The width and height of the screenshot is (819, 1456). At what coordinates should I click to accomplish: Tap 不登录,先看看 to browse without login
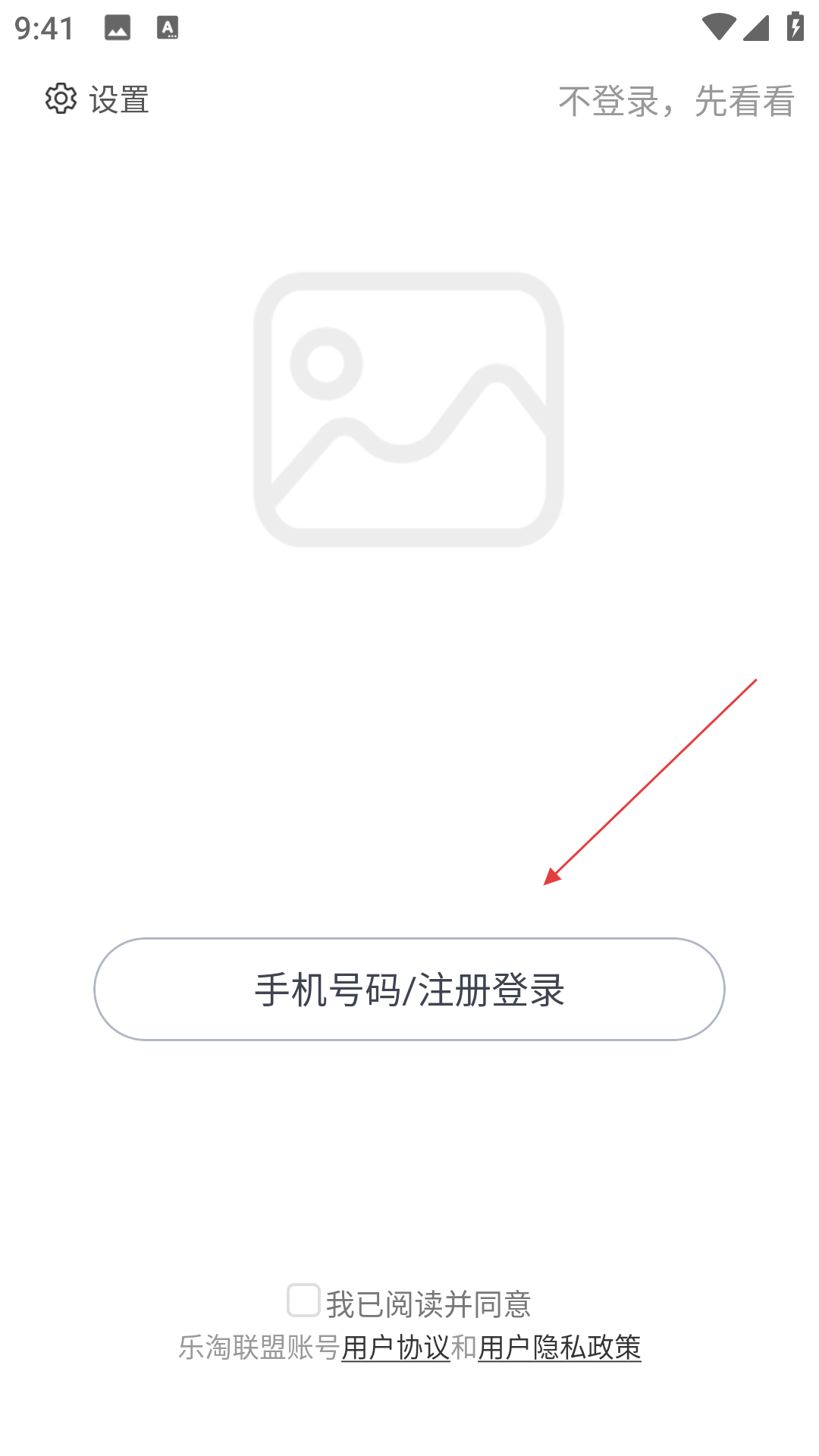pyautogui.click(x=676, y=101)
